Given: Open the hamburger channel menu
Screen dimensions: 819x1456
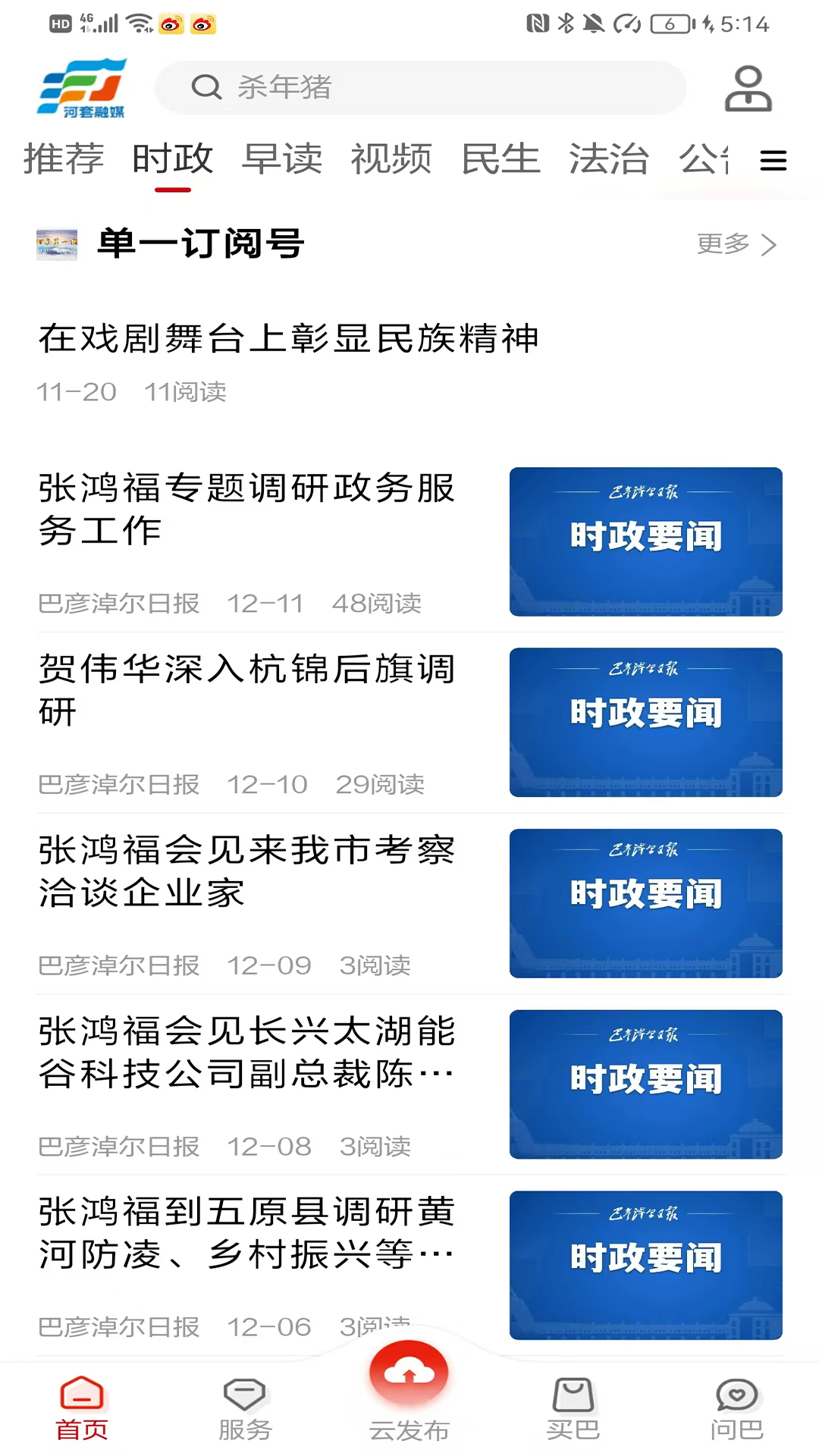Looking at the screenshot, I should (x=773, y=161).
